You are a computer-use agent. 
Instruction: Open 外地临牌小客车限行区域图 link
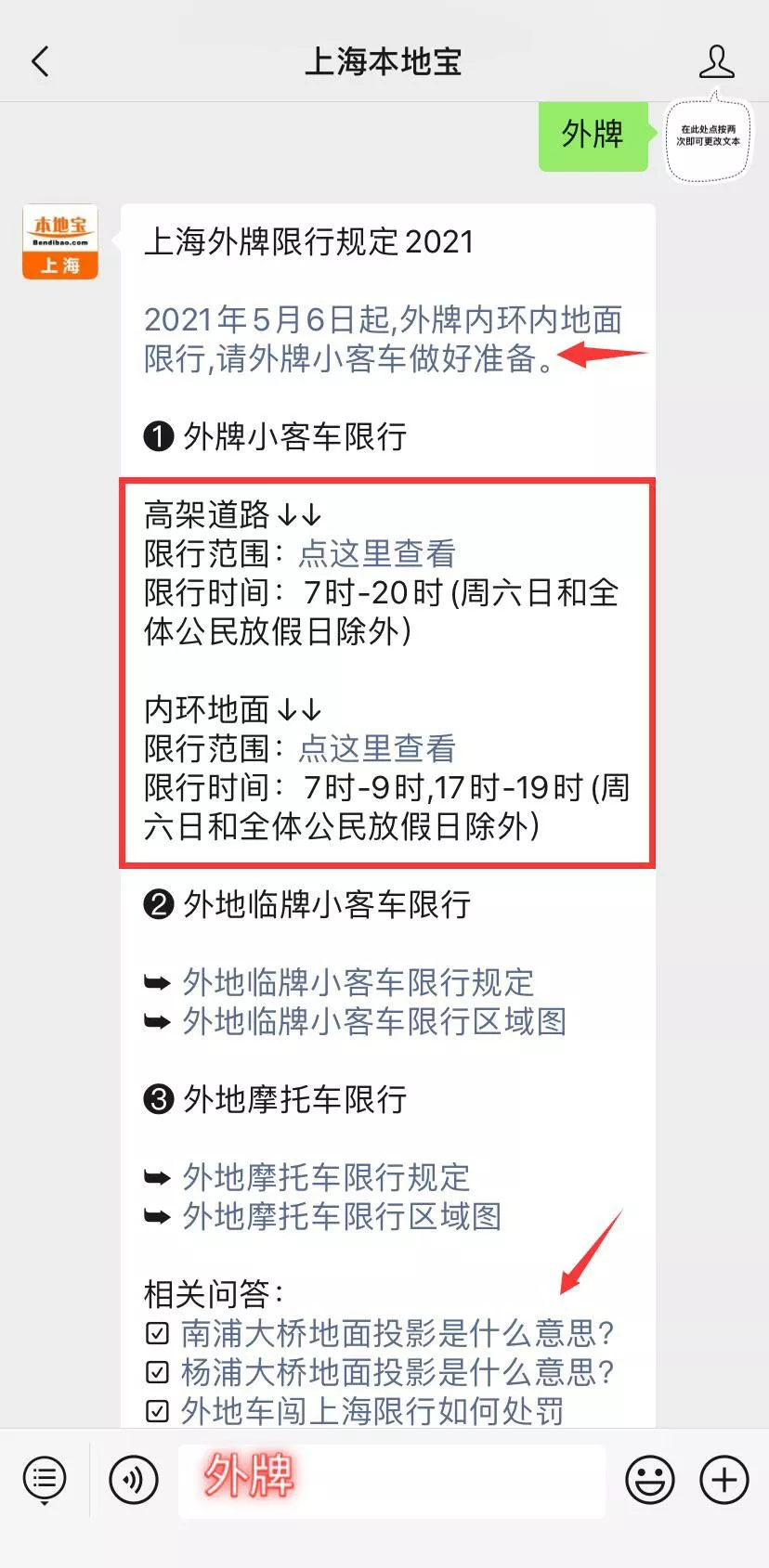point(374,1021)
